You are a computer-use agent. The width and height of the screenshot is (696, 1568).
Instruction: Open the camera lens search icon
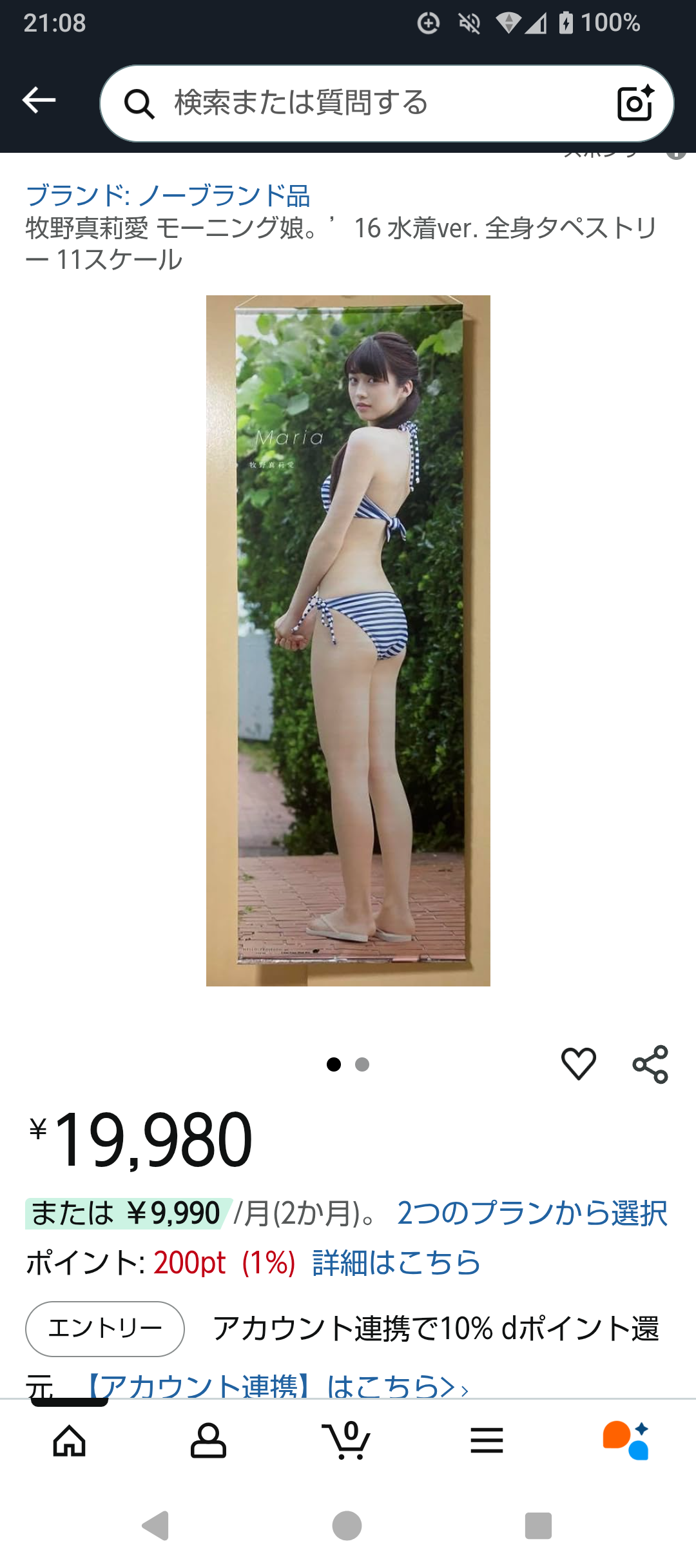click(x=635, y=103)
